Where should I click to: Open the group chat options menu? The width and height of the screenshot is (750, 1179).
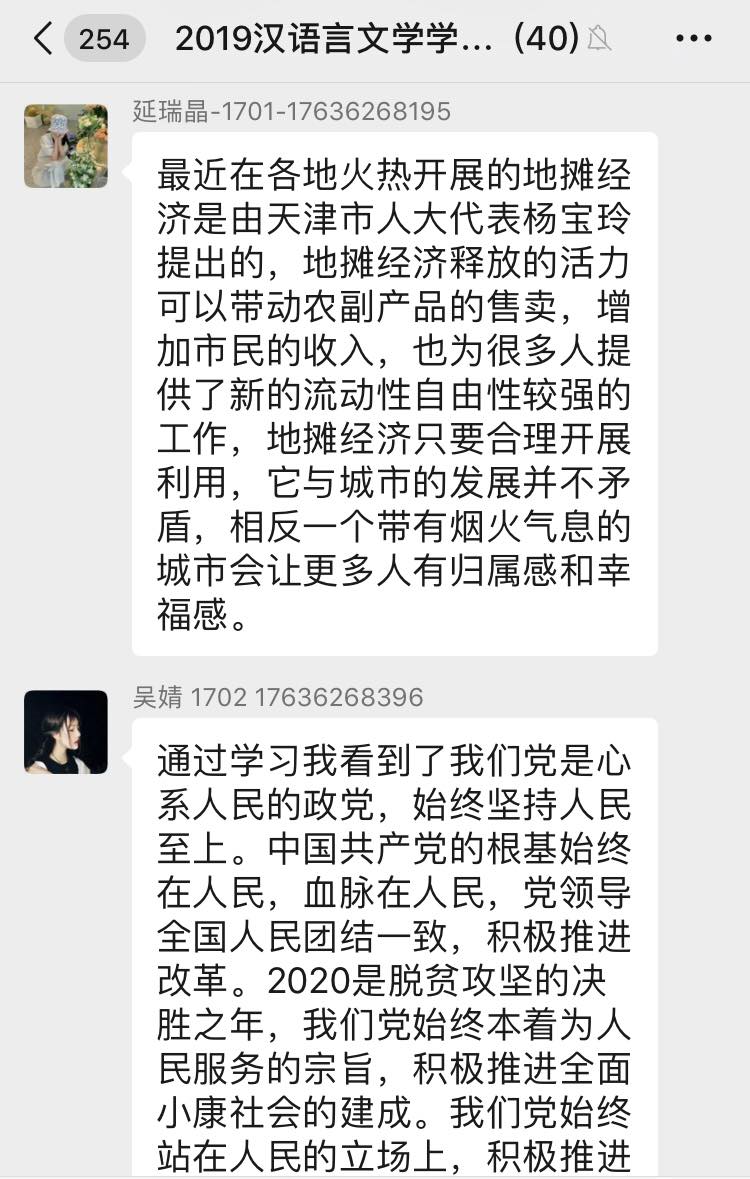[x=693, y=39]
